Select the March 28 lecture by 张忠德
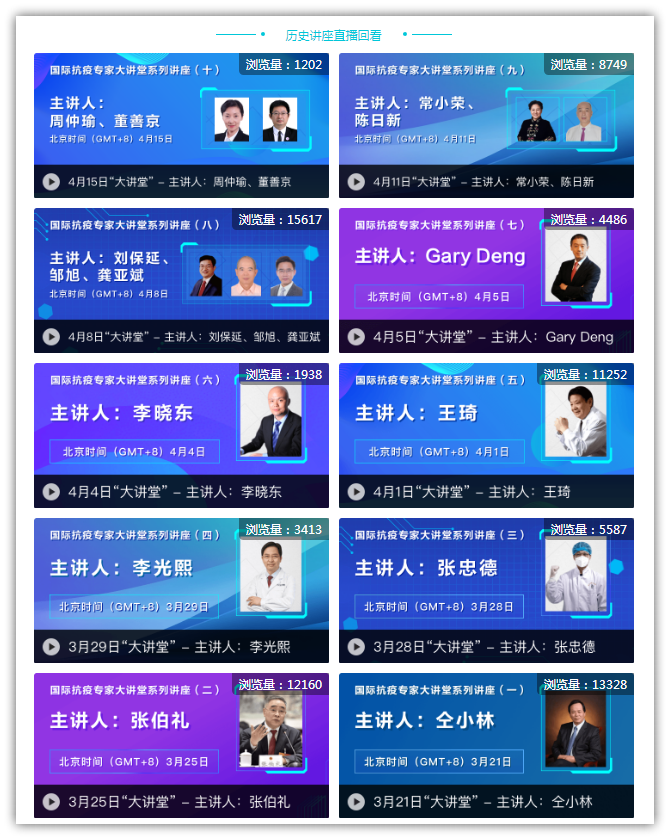The width and height of the screenshot is (670, 840). (x=486, y=590)
